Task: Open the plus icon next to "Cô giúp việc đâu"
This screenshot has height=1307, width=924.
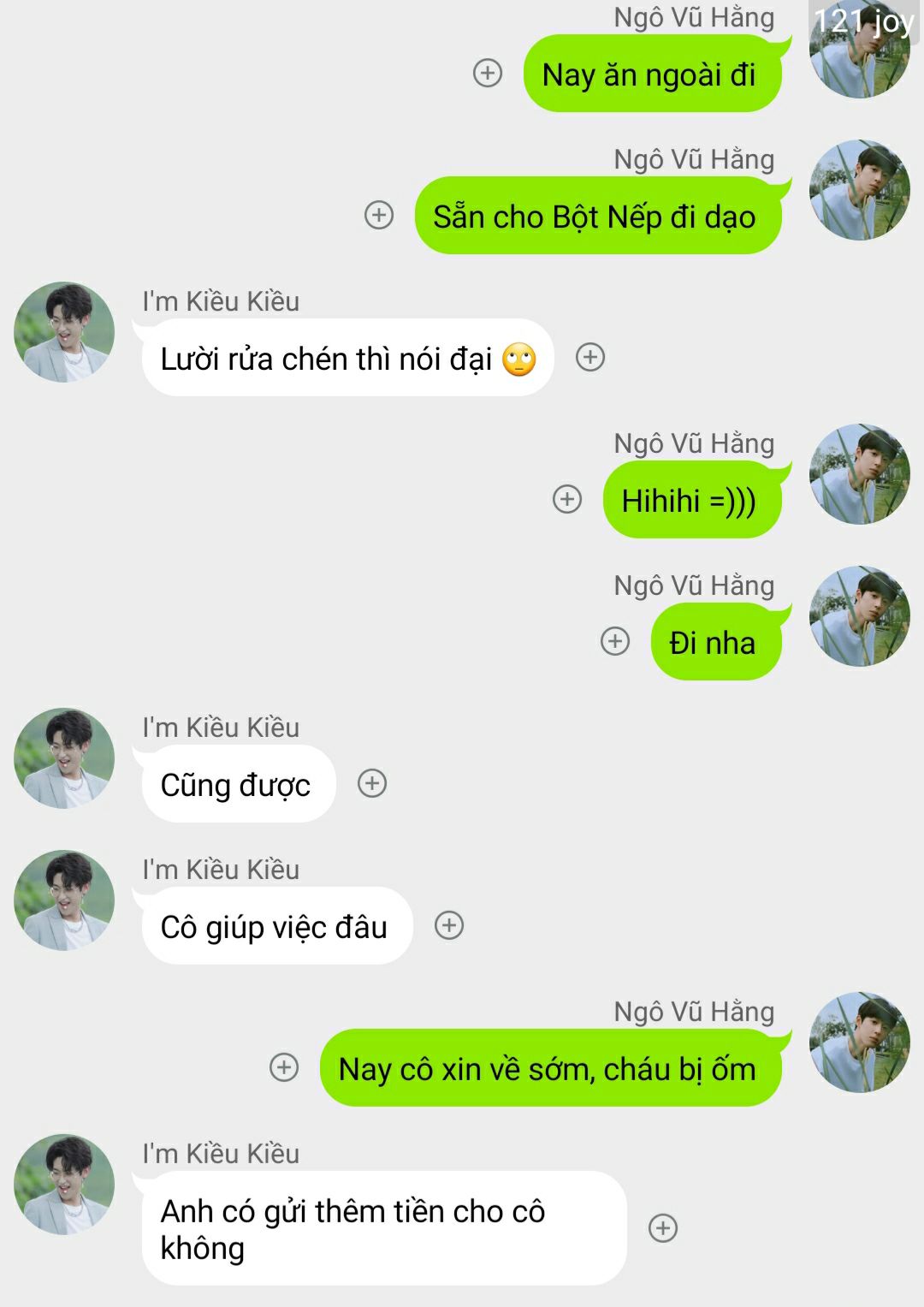Action: pos(449,925)
